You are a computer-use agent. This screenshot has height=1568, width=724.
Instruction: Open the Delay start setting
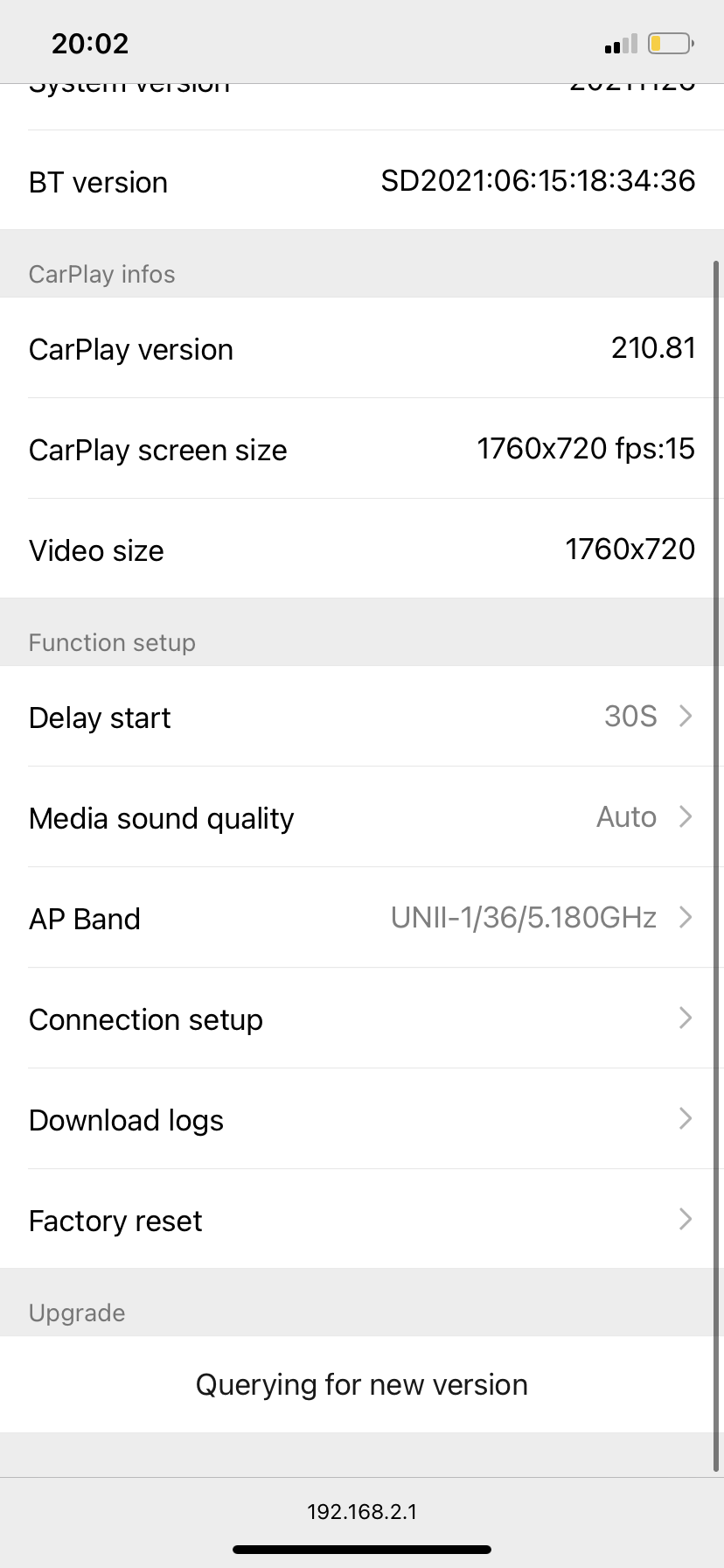click(x=362, y=717)
